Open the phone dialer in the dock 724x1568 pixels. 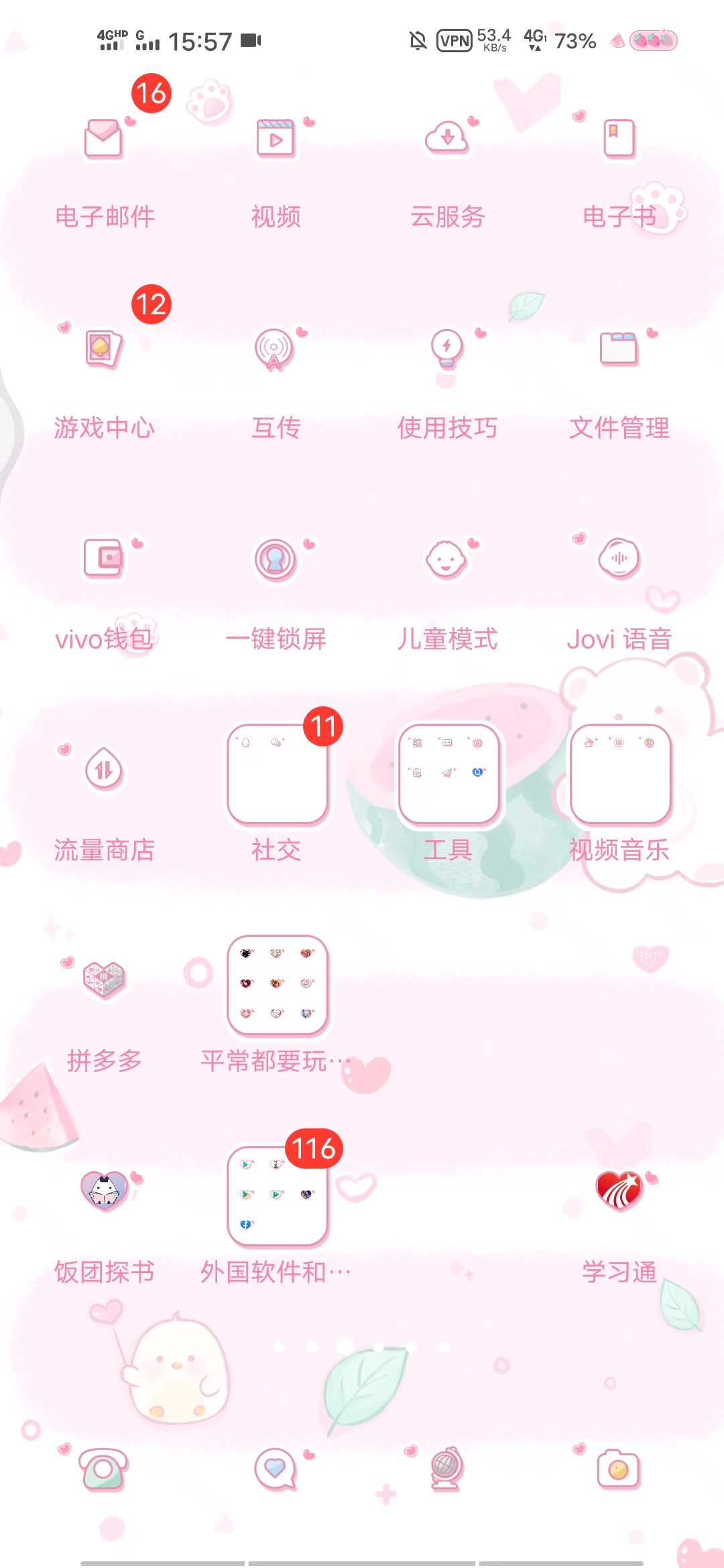point(103,1469)
